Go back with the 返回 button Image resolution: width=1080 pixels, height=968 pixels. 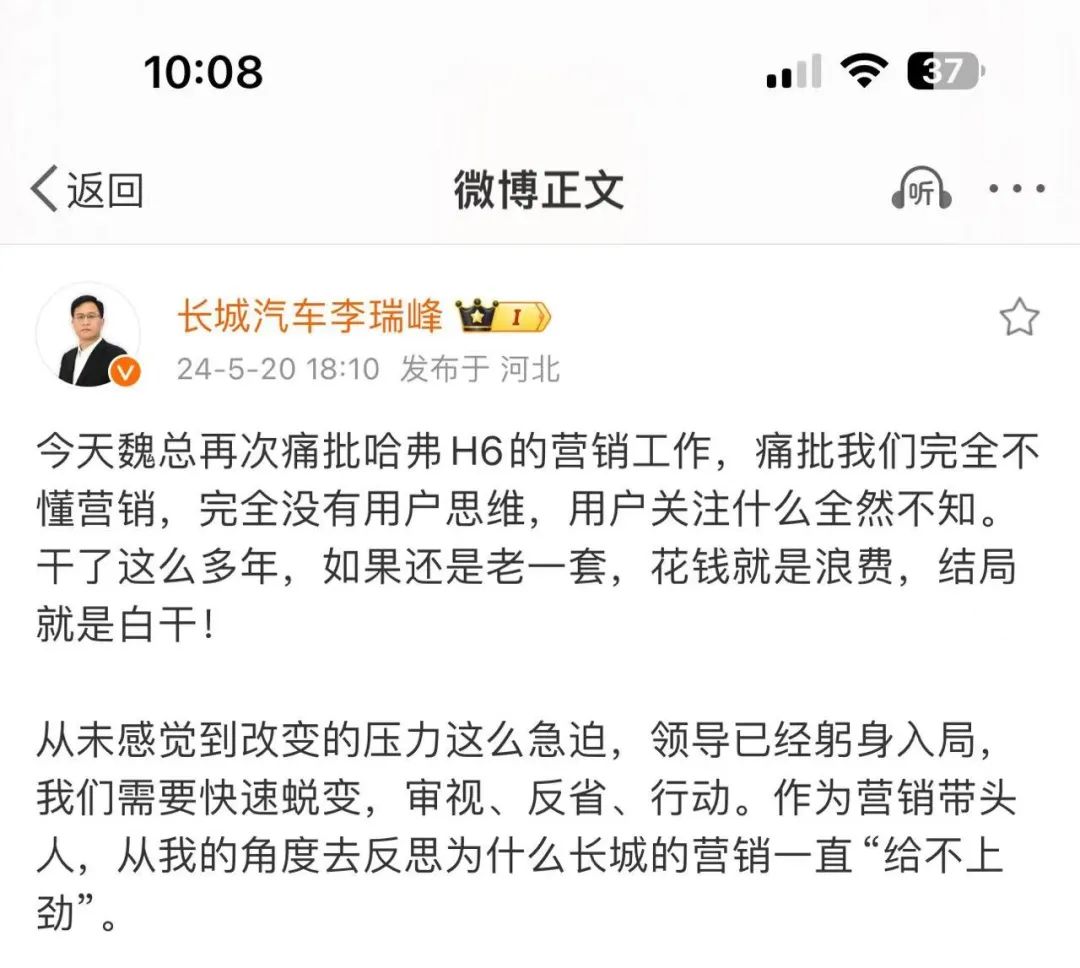tap(87, 189)
